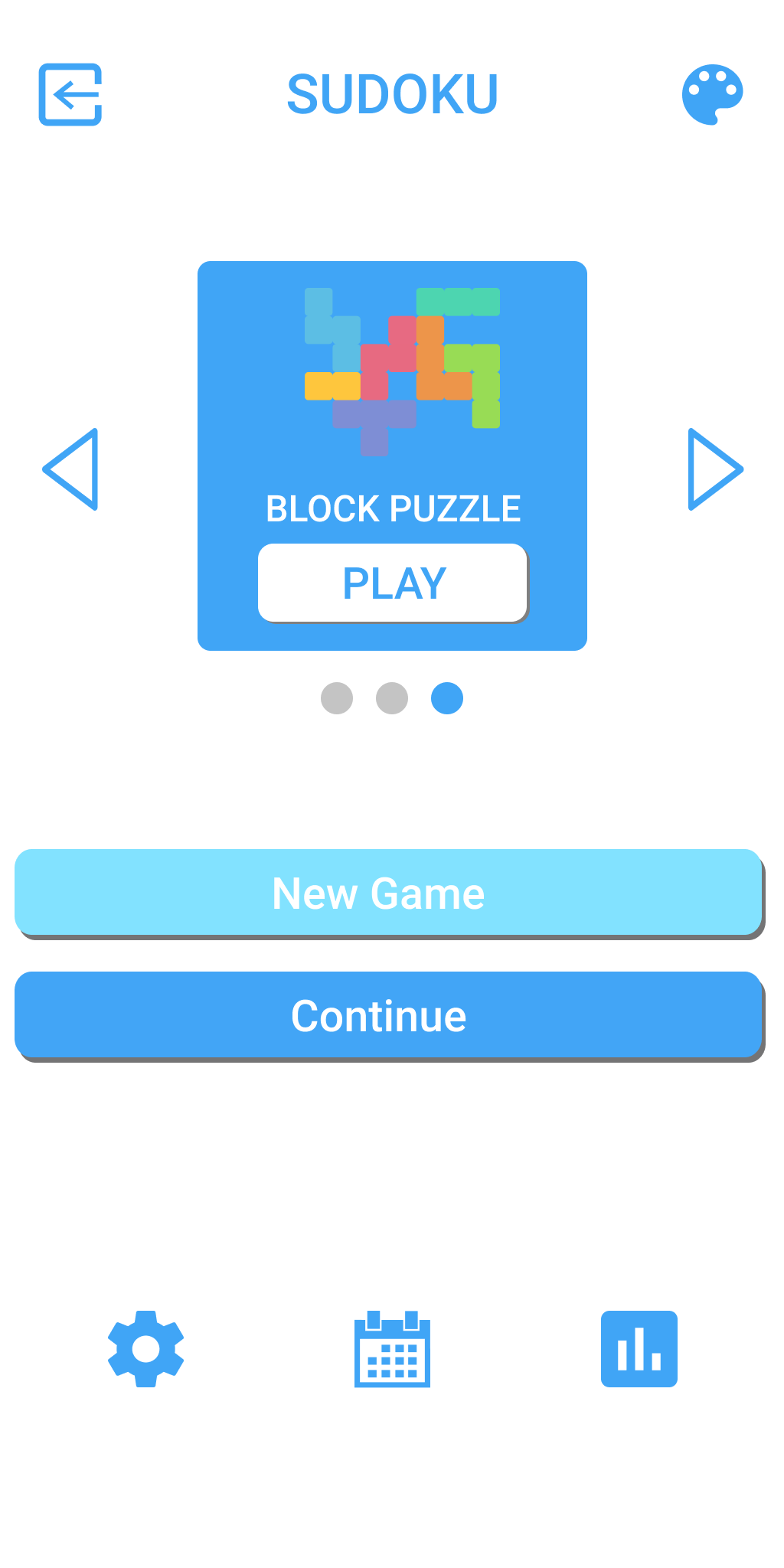Screen dimensions: 784x1568
Task: Select the first carousel page dot
Action: click(x=337, y=697)
